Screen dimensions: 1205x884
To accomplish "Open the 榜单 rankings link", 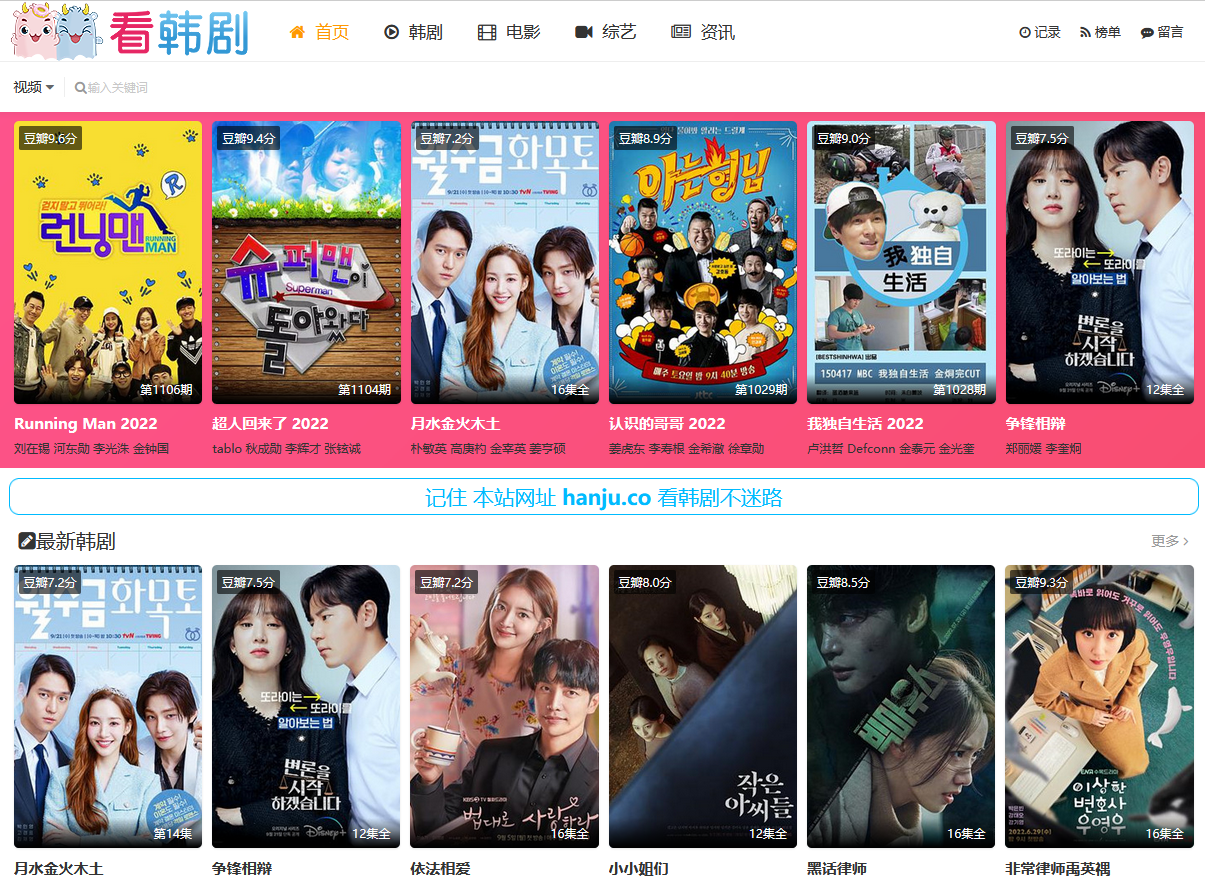I will coord(1100,32).
